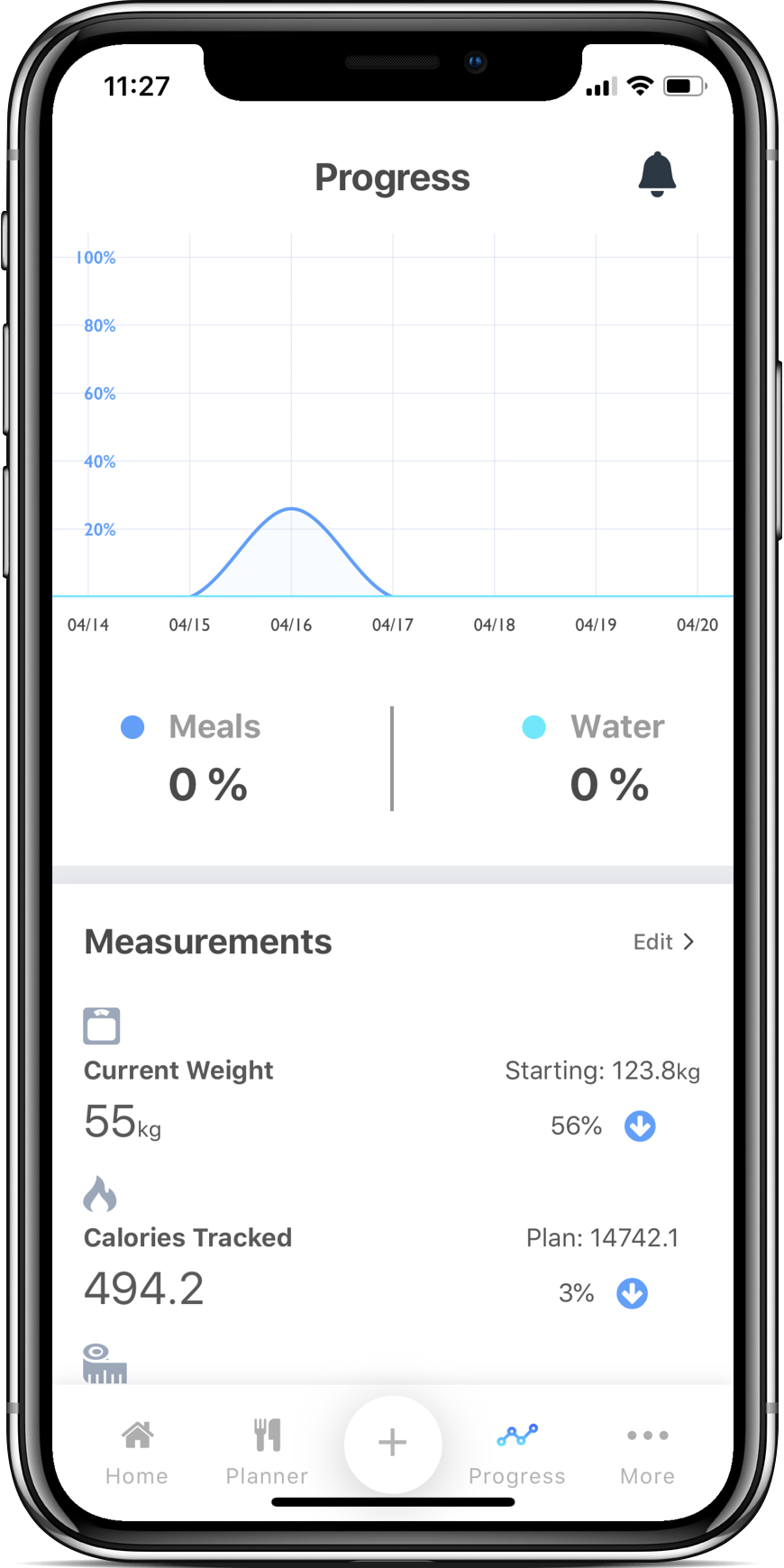
Task: Click the chart peak at 04/16
Action: tap(292, 509)
